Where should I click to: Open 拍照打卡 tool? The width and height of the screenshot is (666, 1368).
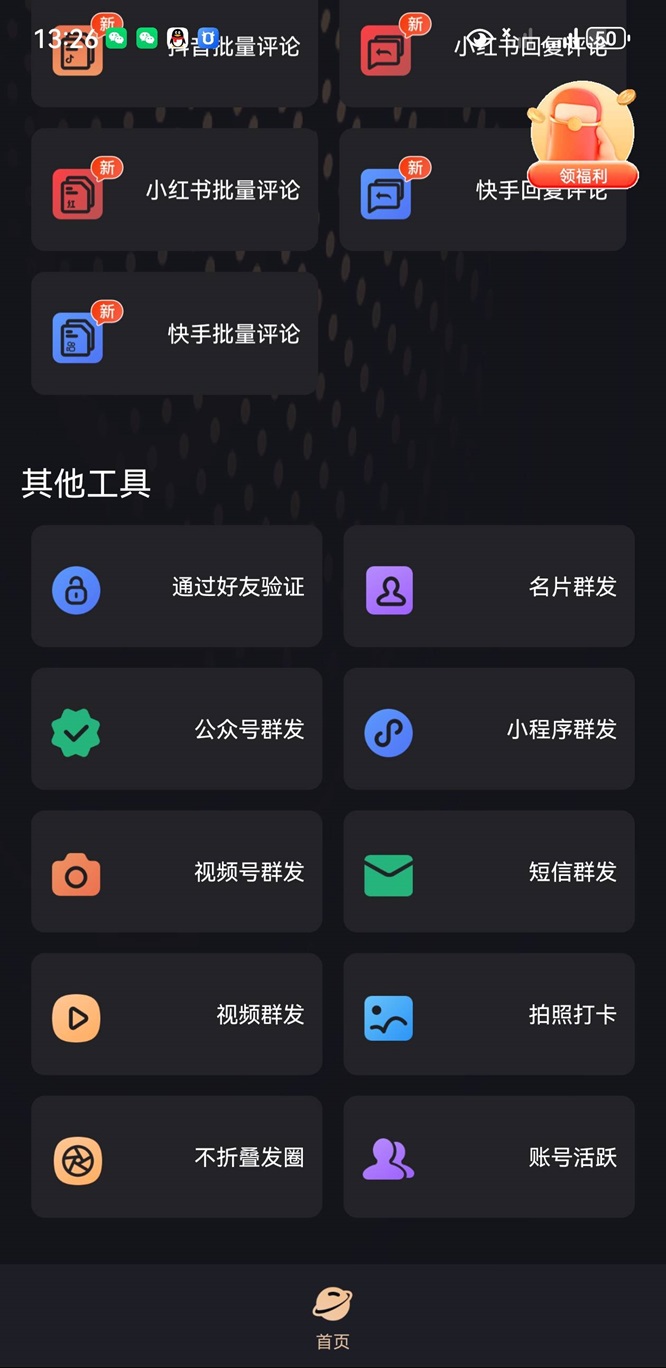tap(489, 1015)
